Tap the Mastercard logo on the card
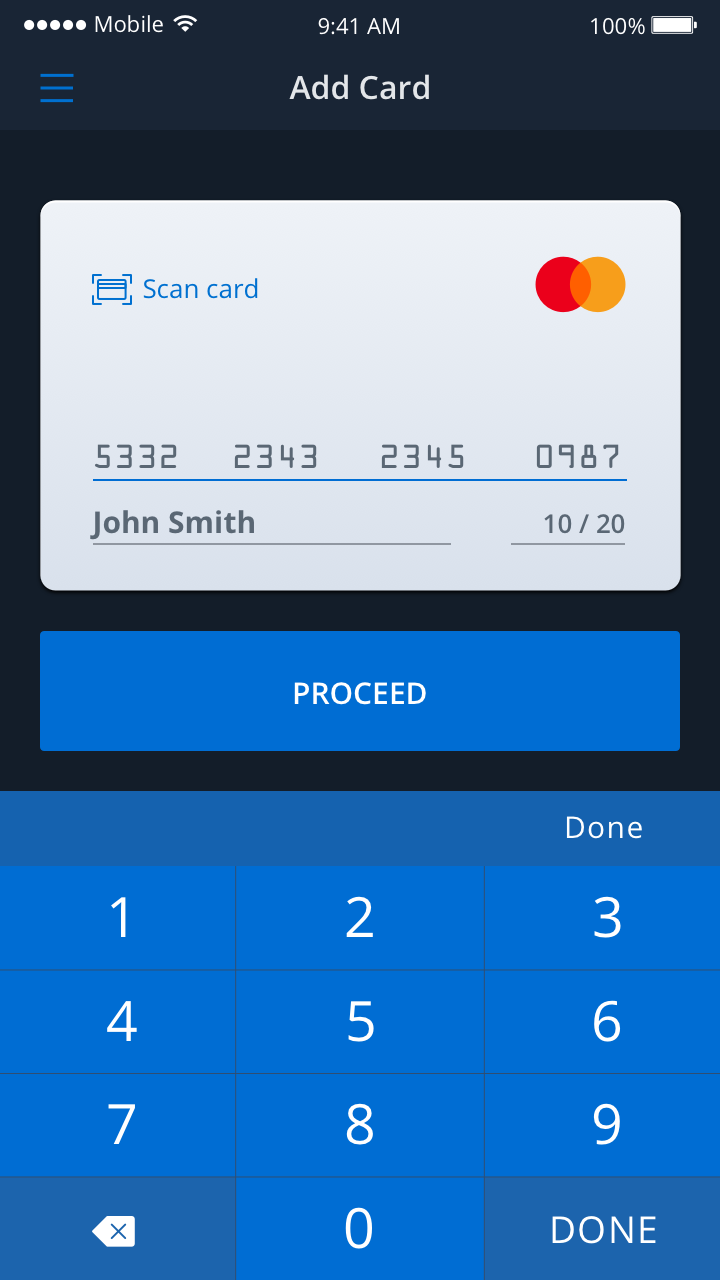Image resolution: width=720 pixels, height=1280 pixels. click(580, 284)
